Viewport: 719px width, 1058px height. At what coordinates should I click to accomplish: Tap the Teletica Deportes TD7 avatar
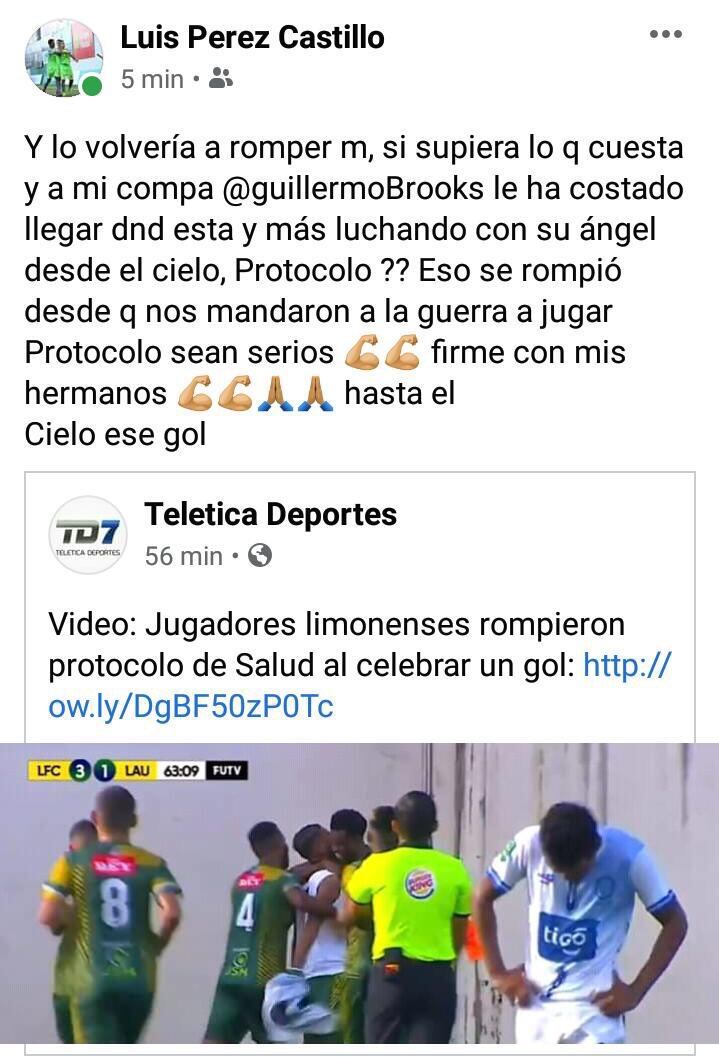click(88, 534)
